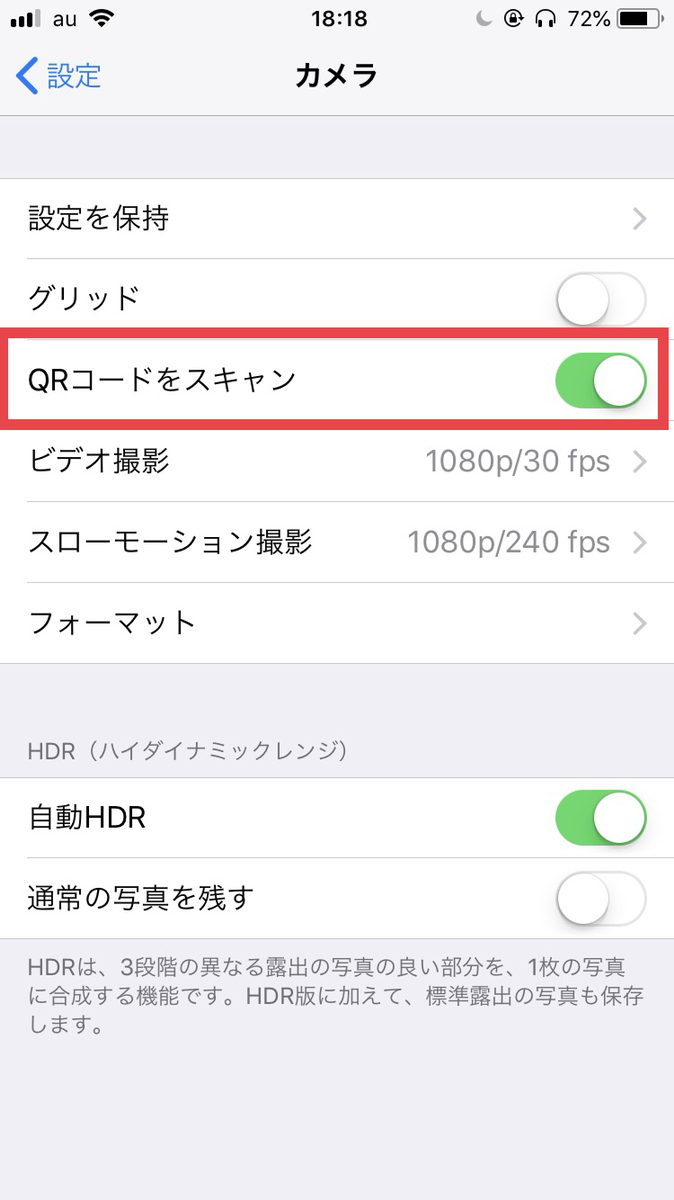674x1200 pixels.
Task: Open ビデオ撮影 resolution settings
Action: click(337, 461)
